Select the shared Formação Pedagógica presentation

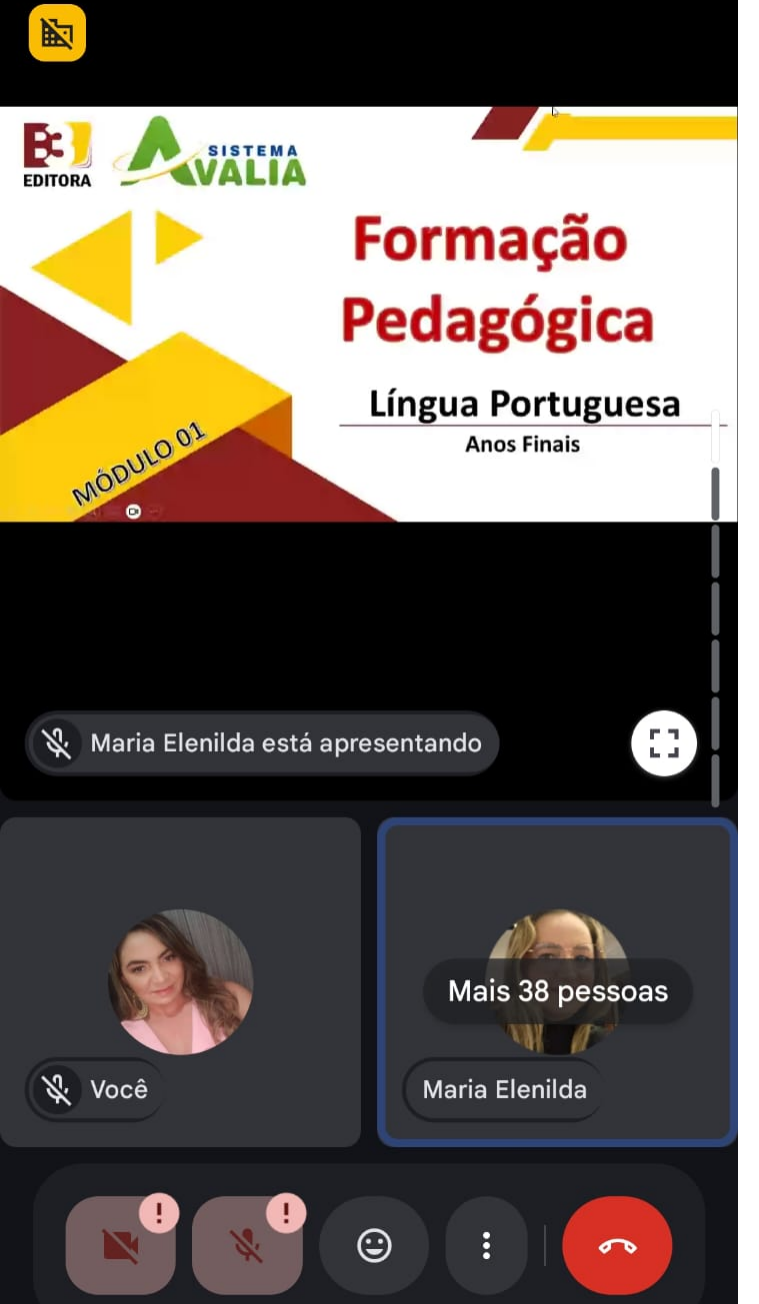368,314
